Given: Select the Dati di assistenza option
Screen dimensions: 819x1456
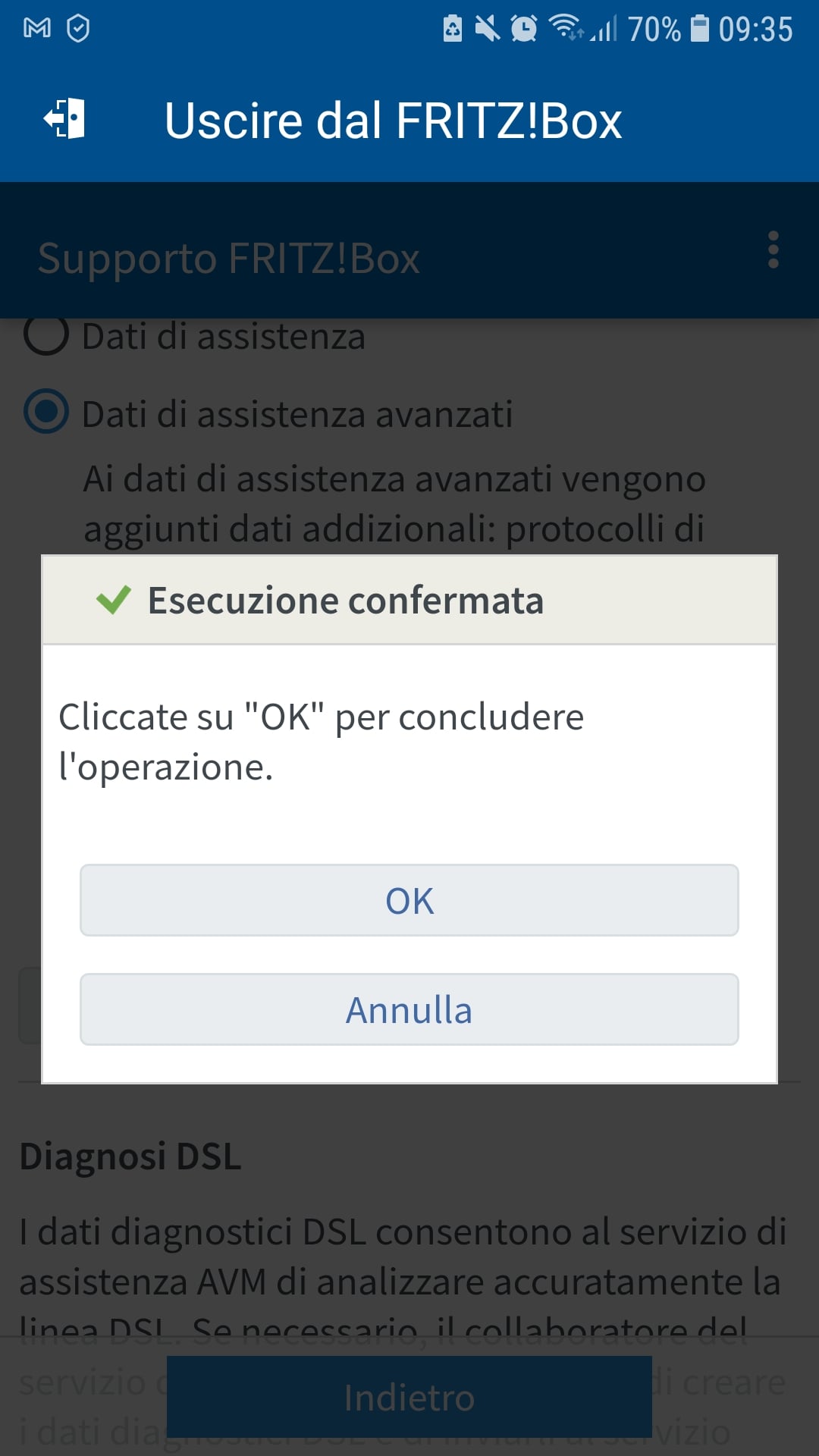Looking at the screenshot, I should click(x=47, y=335).
